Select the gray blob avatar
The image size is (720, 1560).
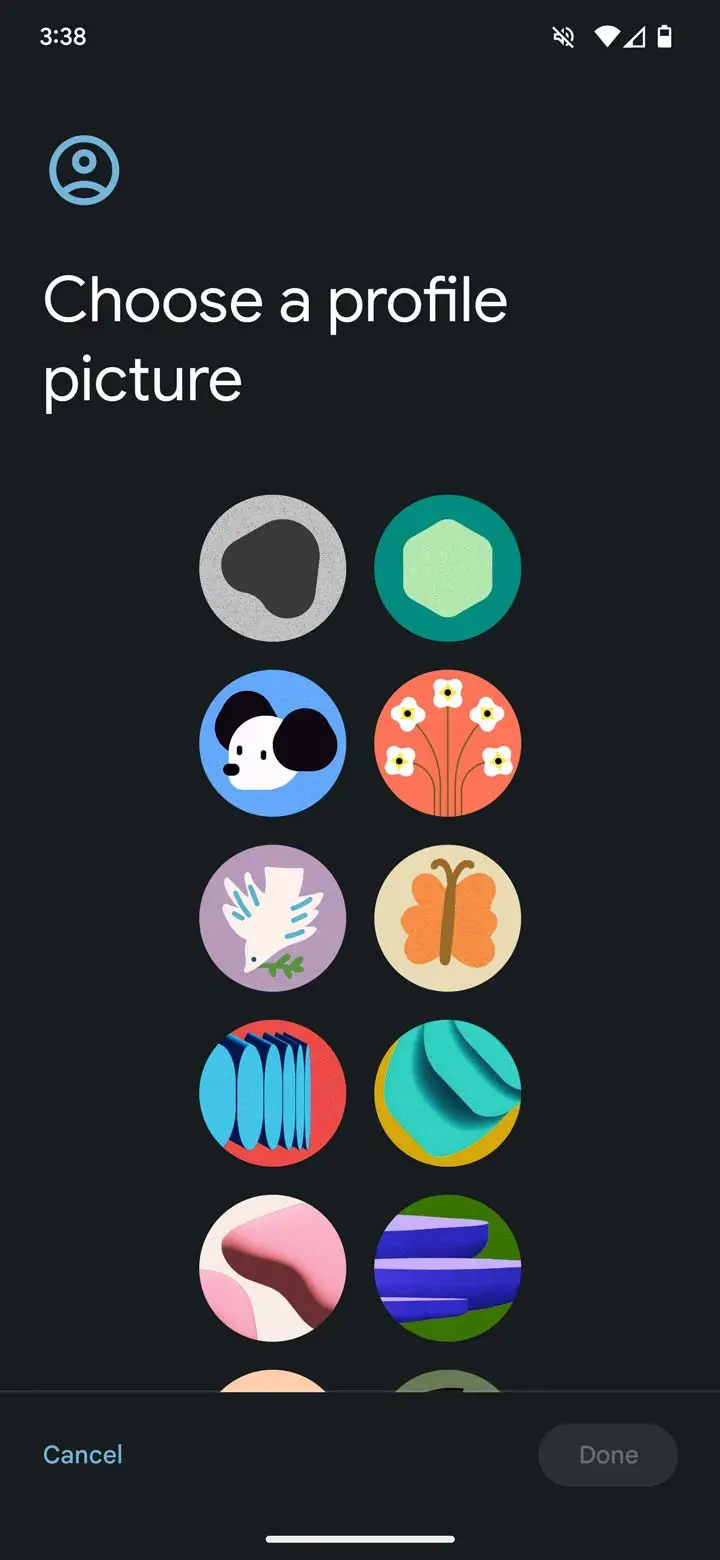(x=273, y=568)
